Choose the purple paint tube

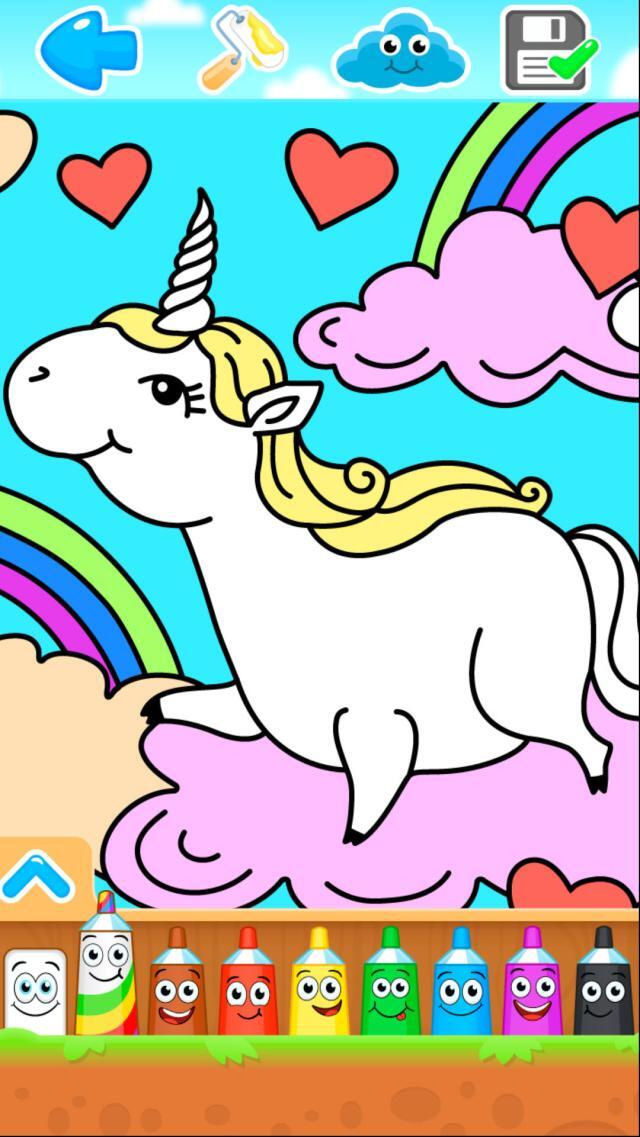pyautogui.click(x=532, y=985)
